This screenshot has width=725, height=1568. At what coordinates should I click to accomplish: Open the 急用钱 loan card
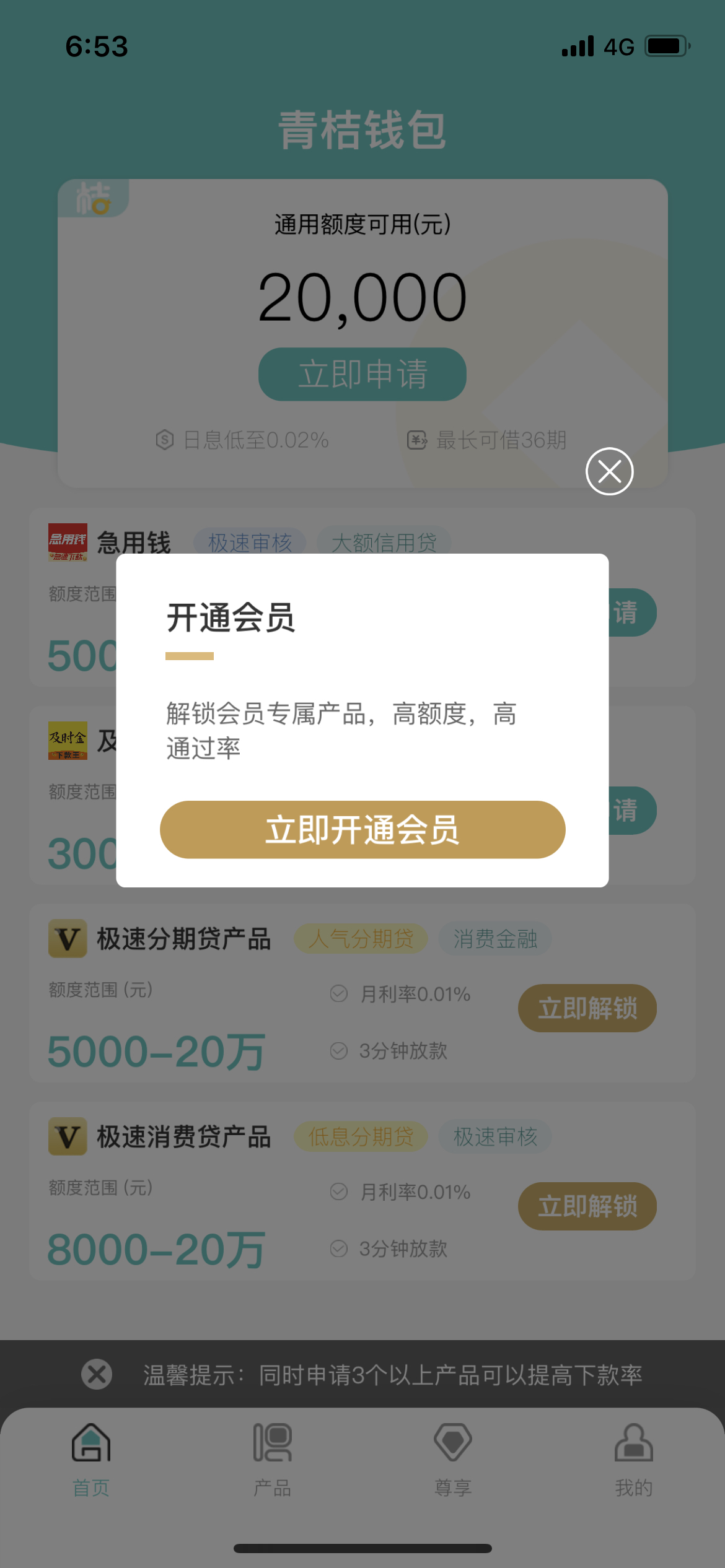click(134, 543)
